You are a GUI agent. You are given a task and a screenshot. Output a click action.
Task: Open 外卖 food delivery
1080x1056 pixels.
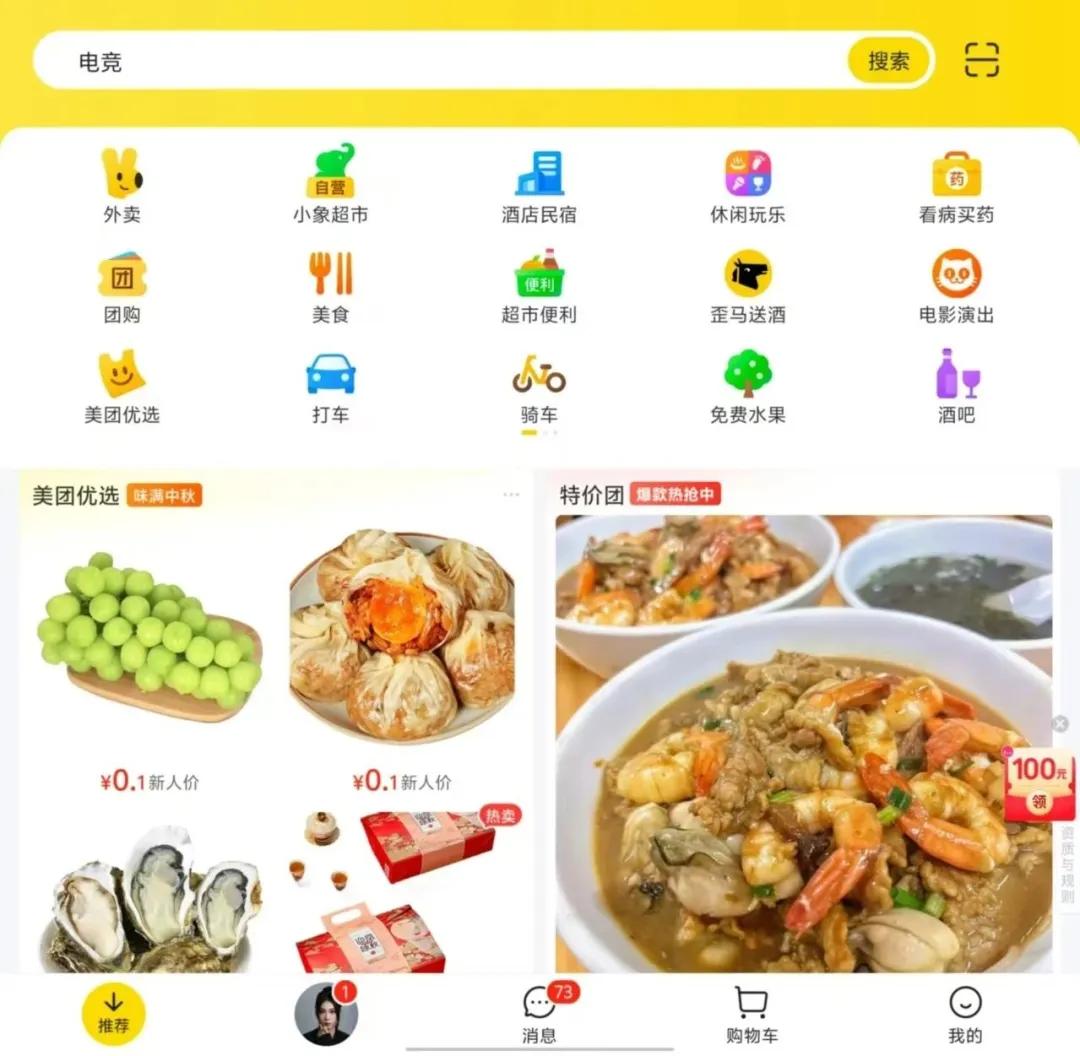[x=122, y=186]
